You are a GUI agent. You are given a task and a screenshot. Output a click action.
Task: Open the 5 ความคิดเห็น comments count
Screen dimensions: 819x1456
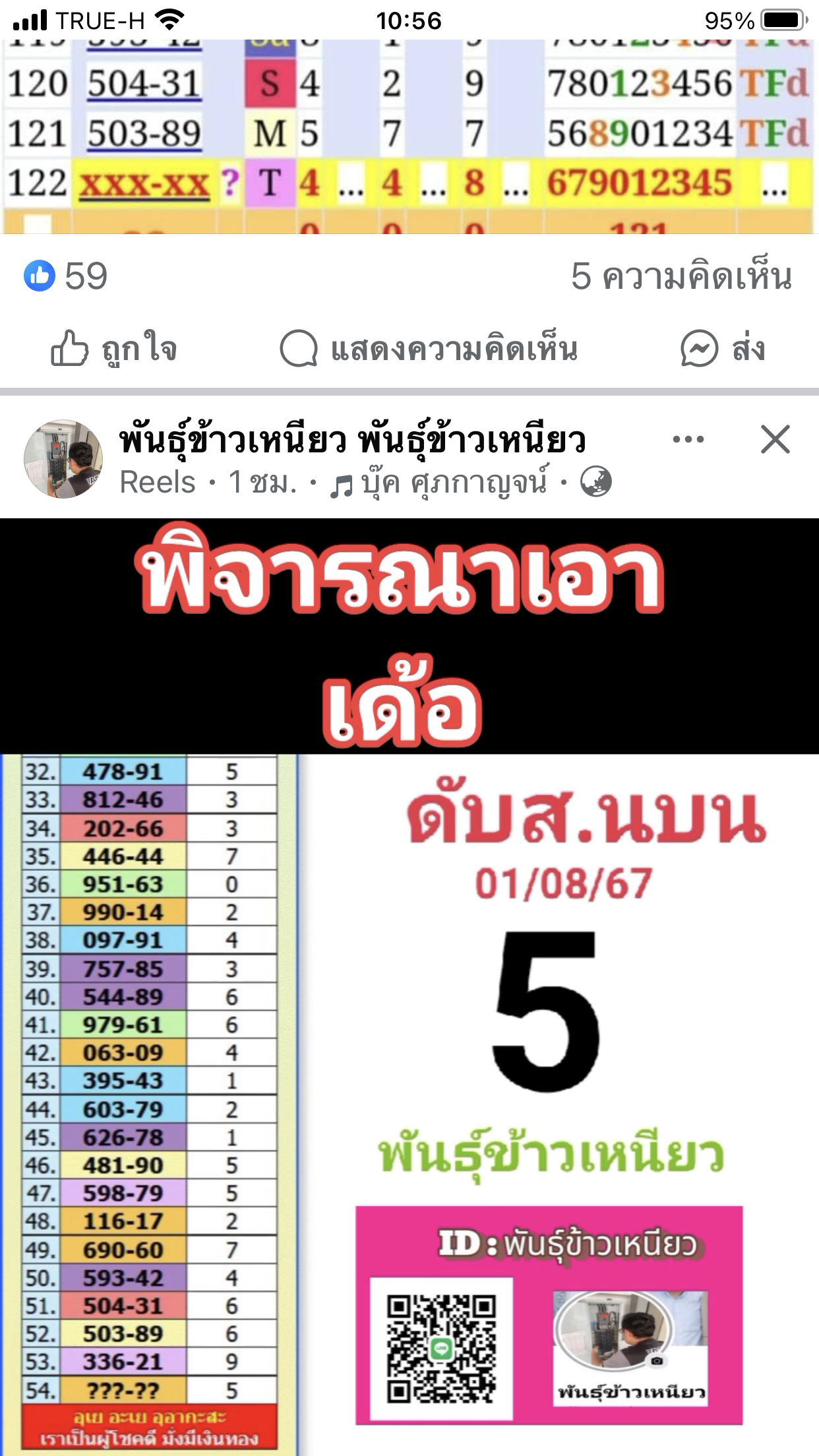[x=681, y=276]
